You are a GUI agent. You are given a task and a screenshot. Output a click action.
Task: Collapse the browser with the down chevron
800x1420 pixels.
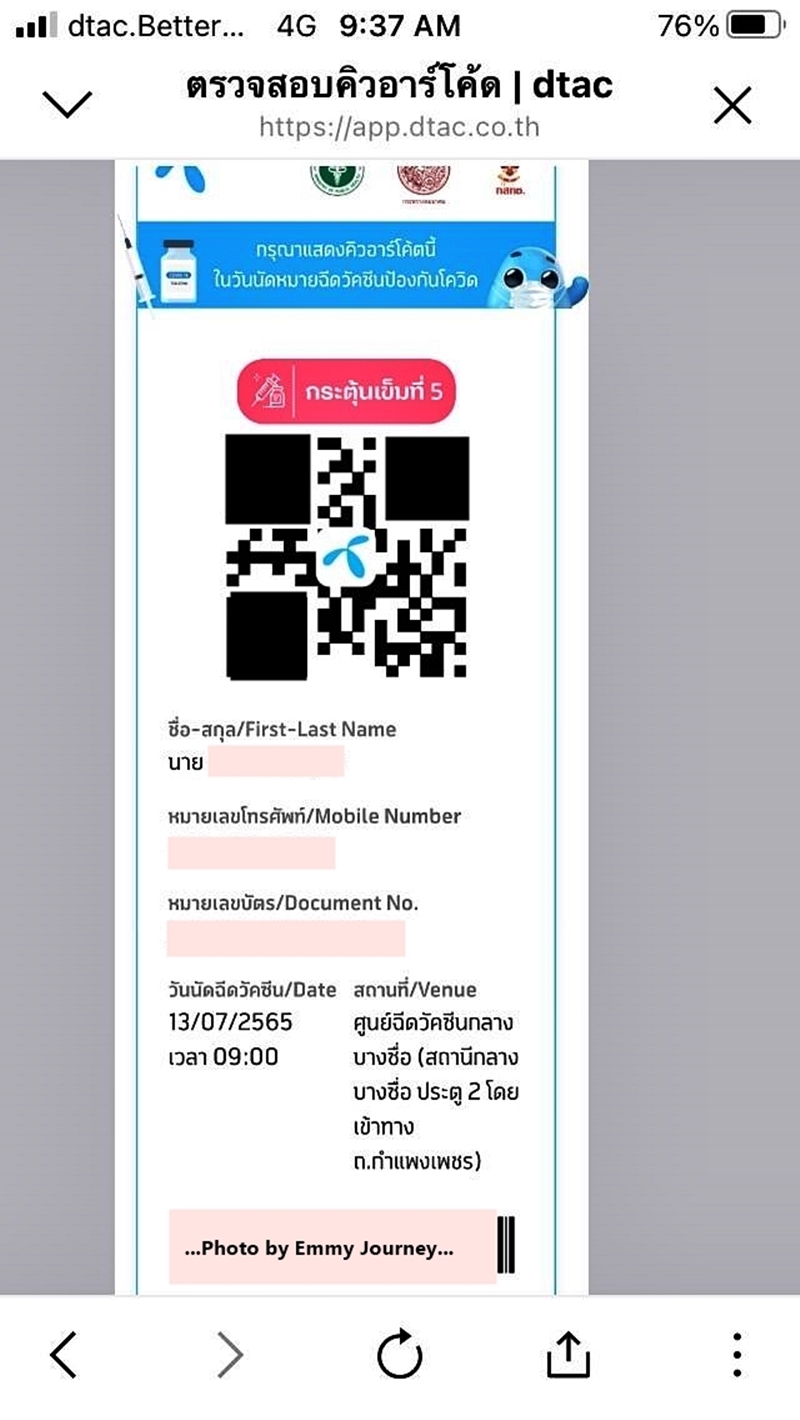tap(67, 104)
